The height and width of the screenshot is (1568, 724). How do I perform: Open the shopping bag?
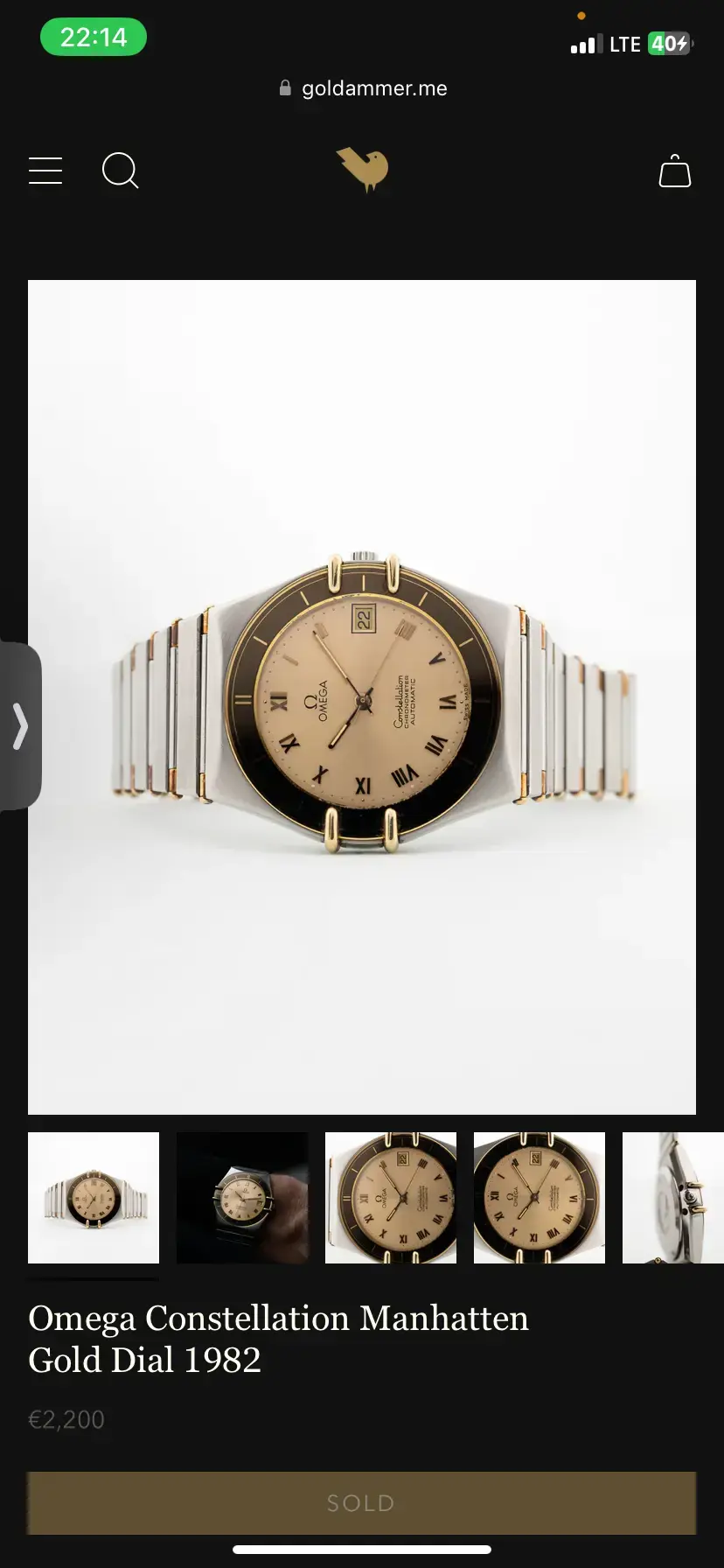coord(674,171)
